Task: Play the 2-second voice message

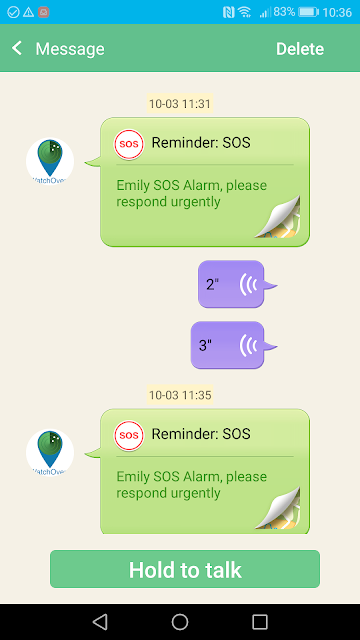Action: click(x=231, y=284)
